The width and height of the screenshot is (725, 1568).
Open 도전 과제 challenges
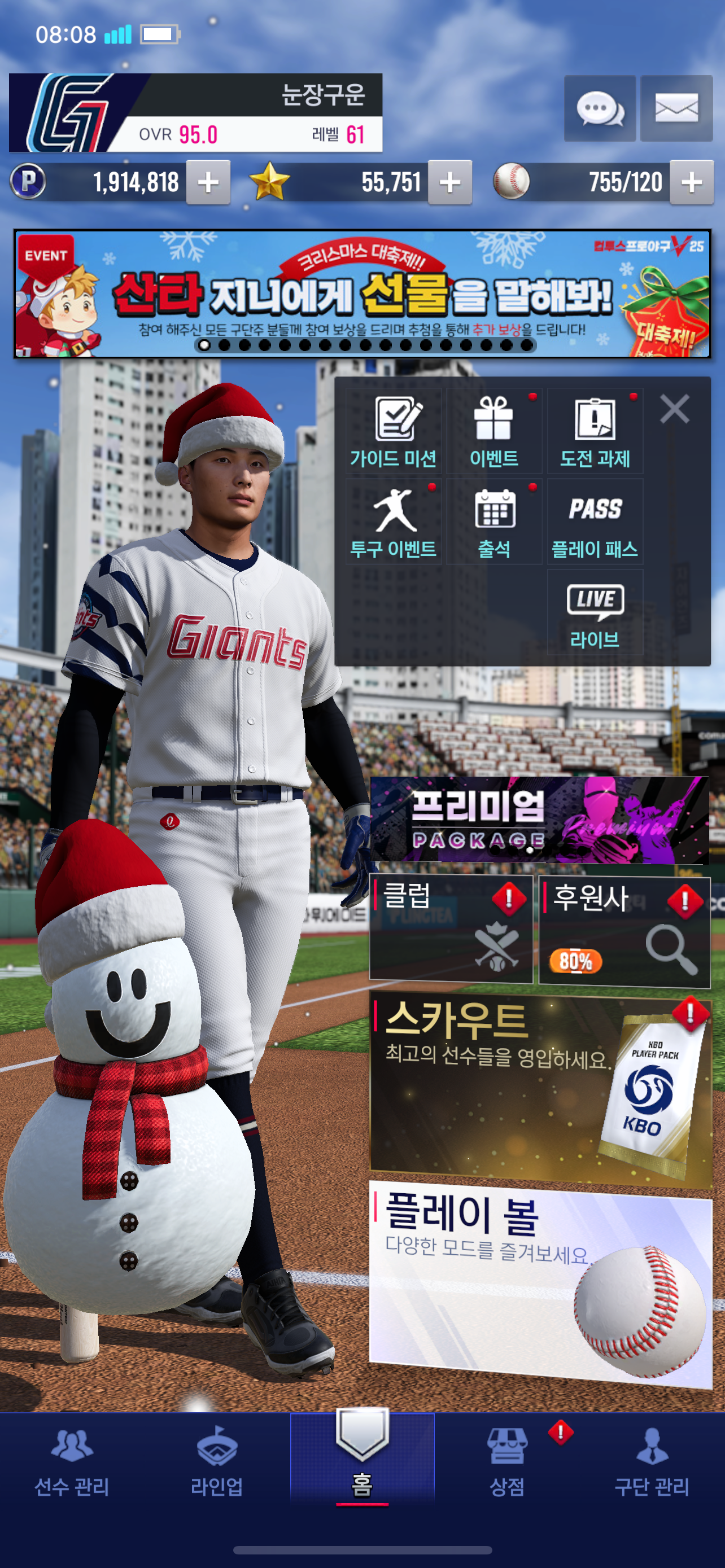pos(595,431)
